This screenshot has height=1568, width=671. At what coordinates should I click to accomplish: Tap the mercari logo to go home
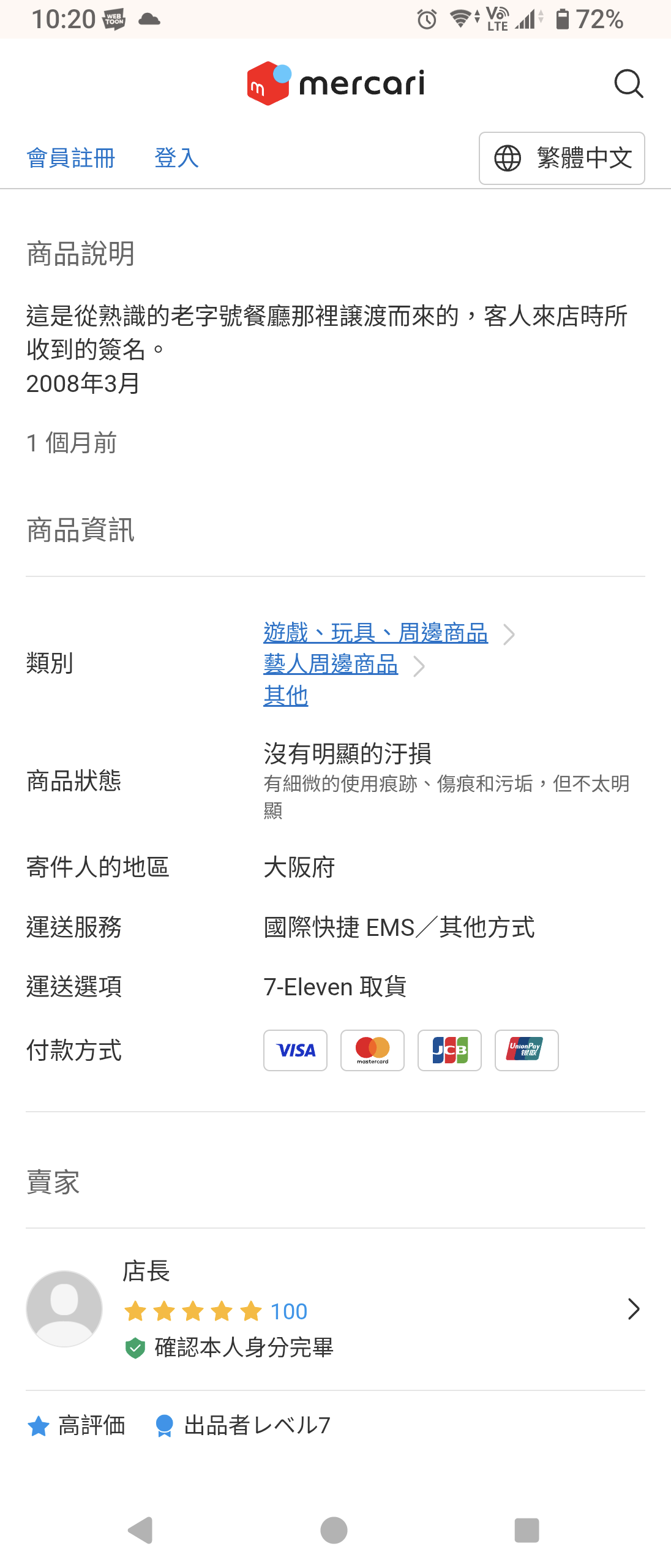tap(335, 83)
